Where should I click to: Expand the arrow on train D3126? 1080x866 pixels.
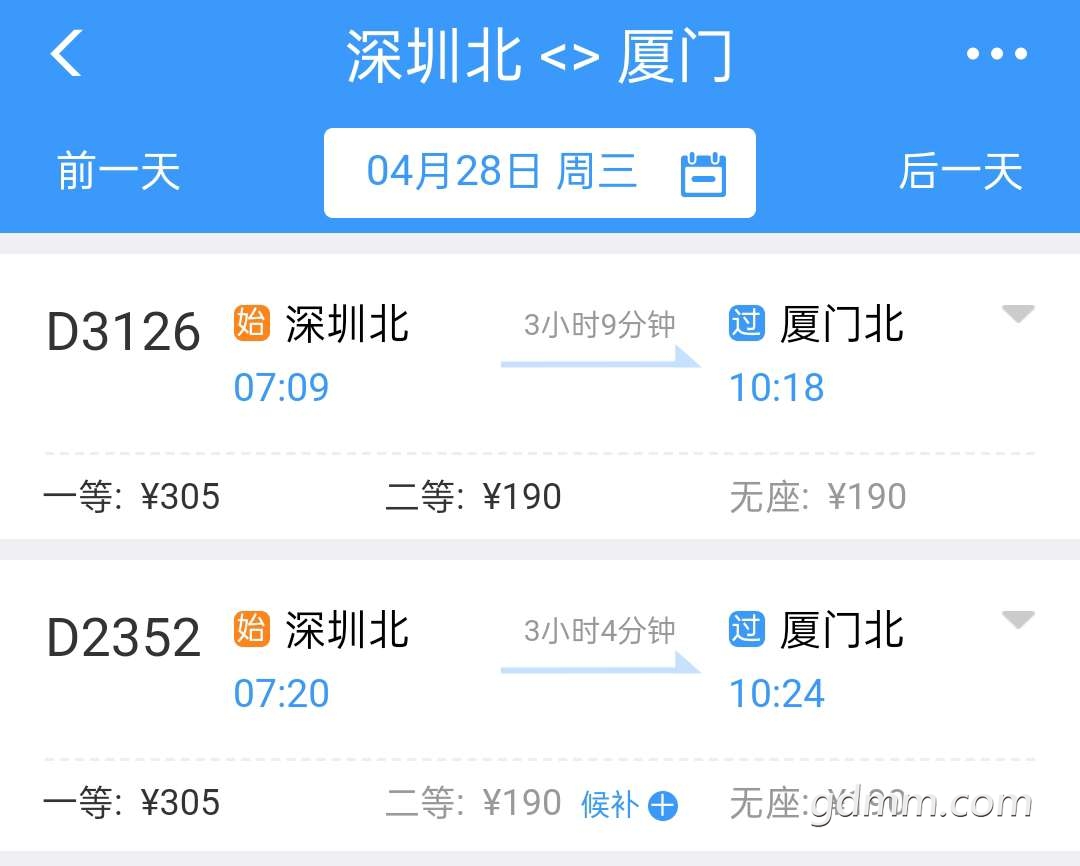click(1017, 315)
